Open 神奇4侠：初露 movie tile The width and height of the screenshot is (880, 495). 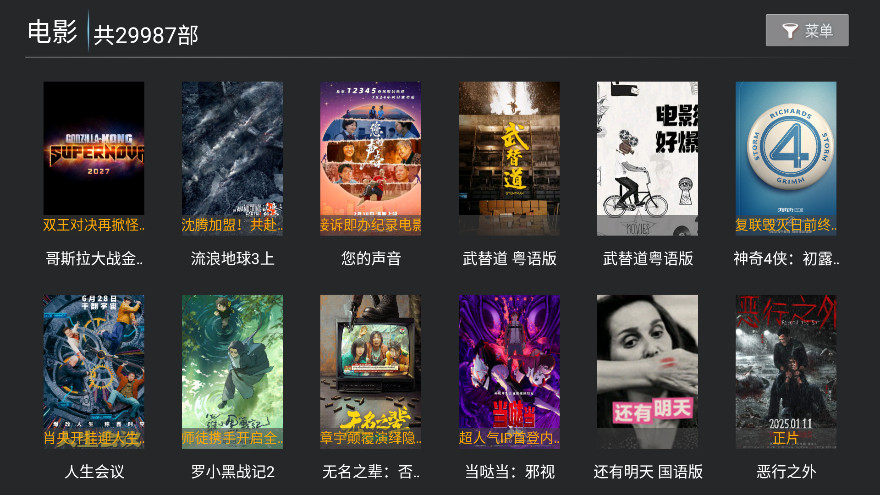point(786,158)
